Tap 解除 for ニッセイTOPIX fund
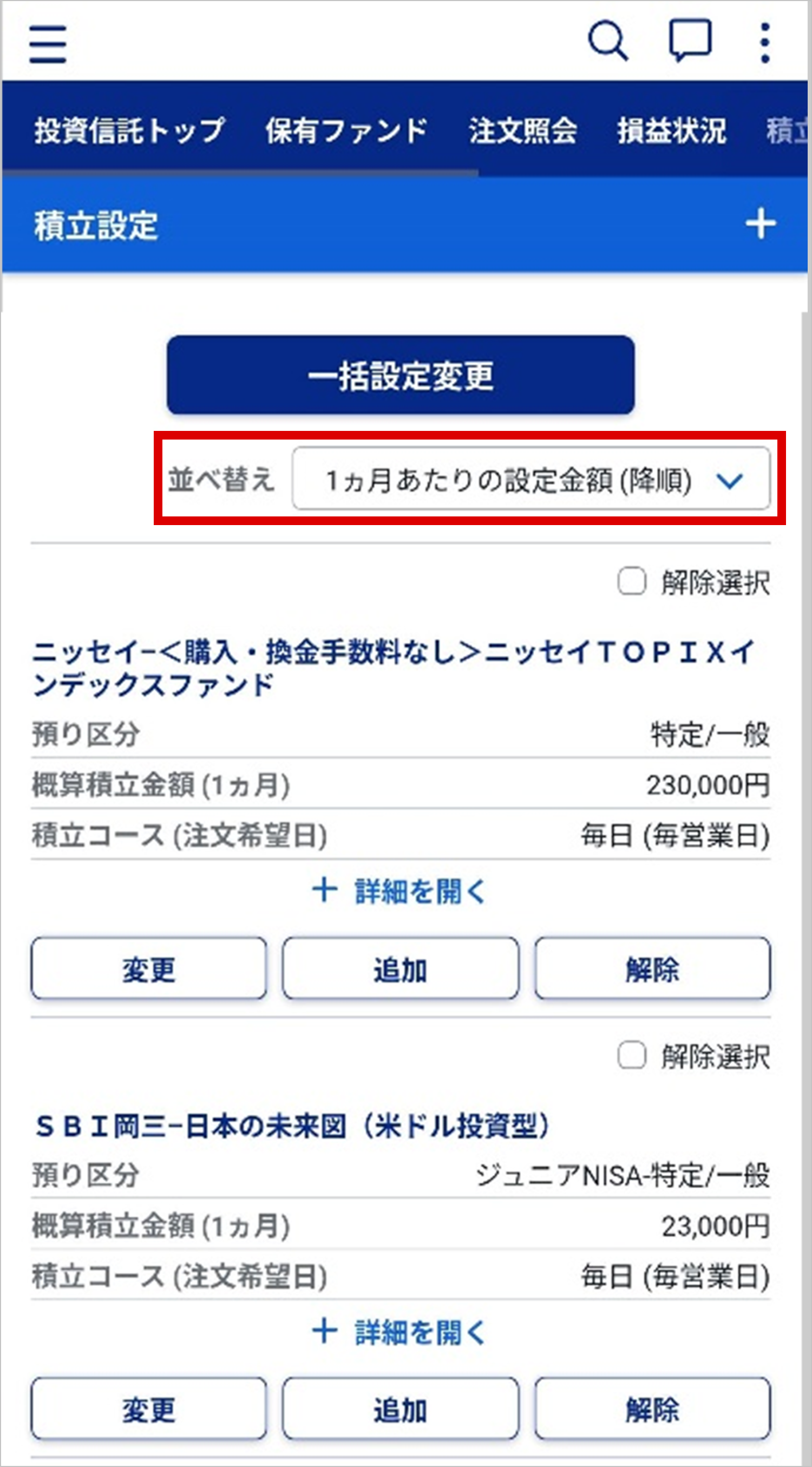The height and width of the screenshot is (1467, 812). [x=652, y=968]
